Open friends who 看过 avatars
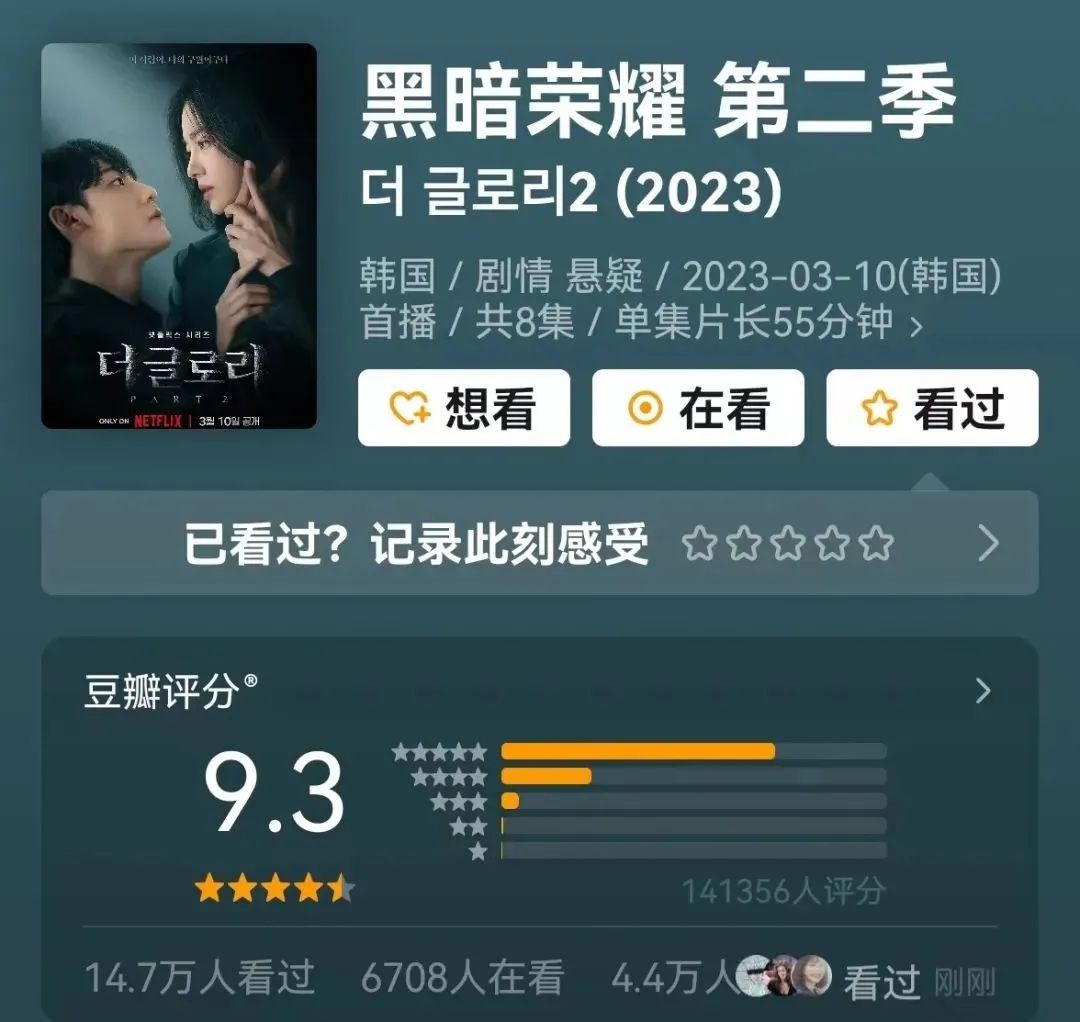The image size is (1080, 1022). pos(785,976)
